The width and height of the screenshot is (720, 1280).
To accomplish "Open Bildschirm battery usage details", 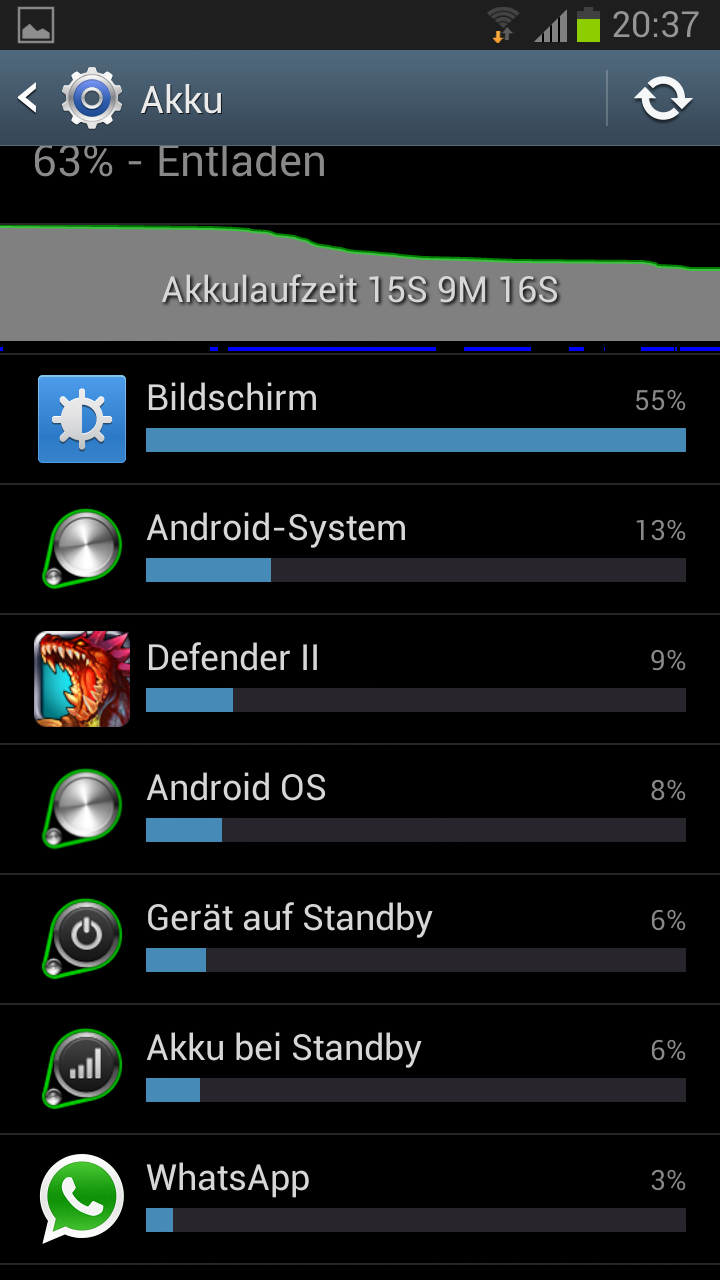I will [x=360, y=420].
